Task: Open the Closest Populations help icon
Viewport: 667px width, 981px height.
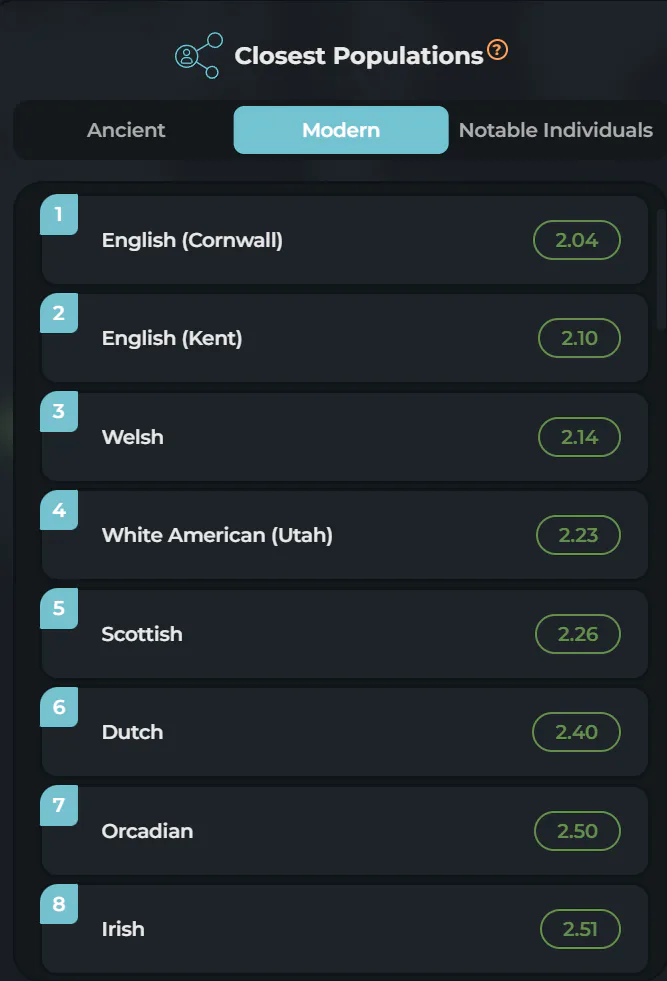Action: click(497, 49)
